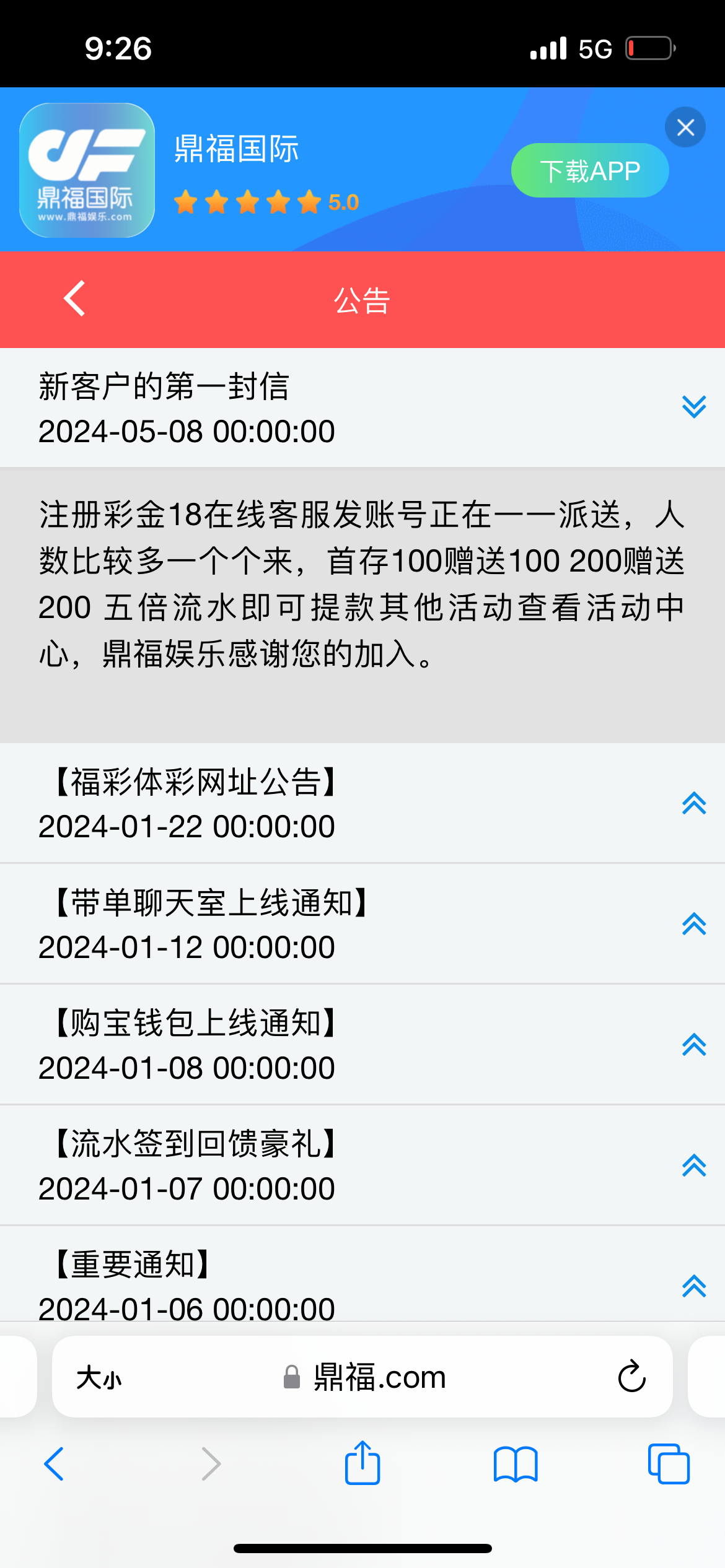
Task: Tap the 下载APP button
Action: coord(590,171)
